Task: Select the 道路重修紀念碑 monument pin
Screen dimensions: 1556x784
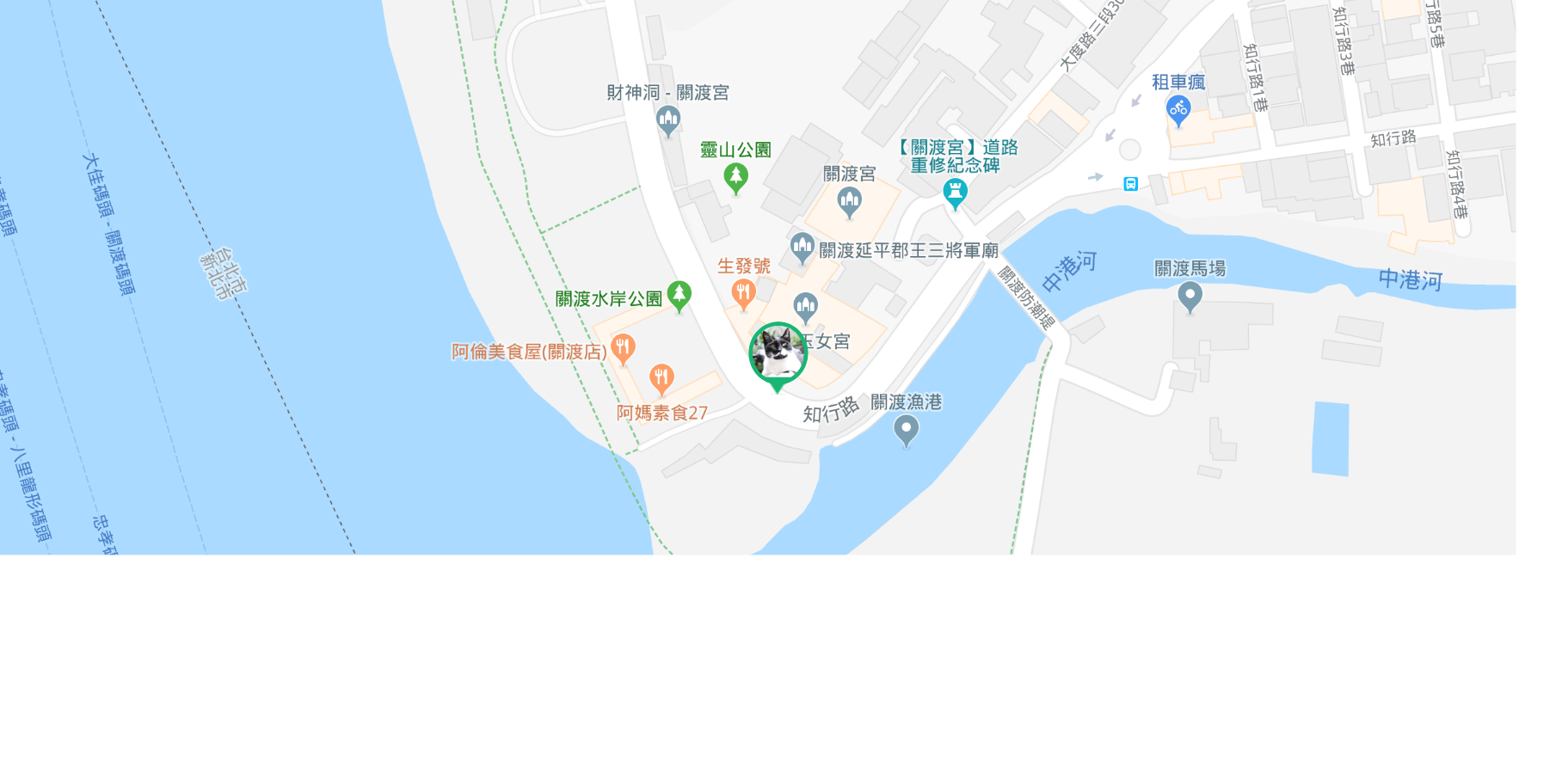Action: (955, 193)
